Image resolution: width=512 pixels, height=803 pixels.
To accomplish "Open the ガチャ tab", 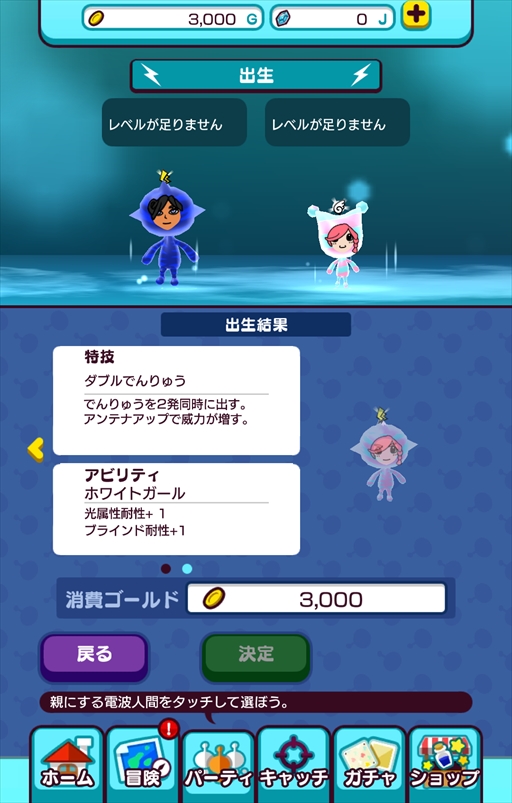I will click(x=369, y=765).
